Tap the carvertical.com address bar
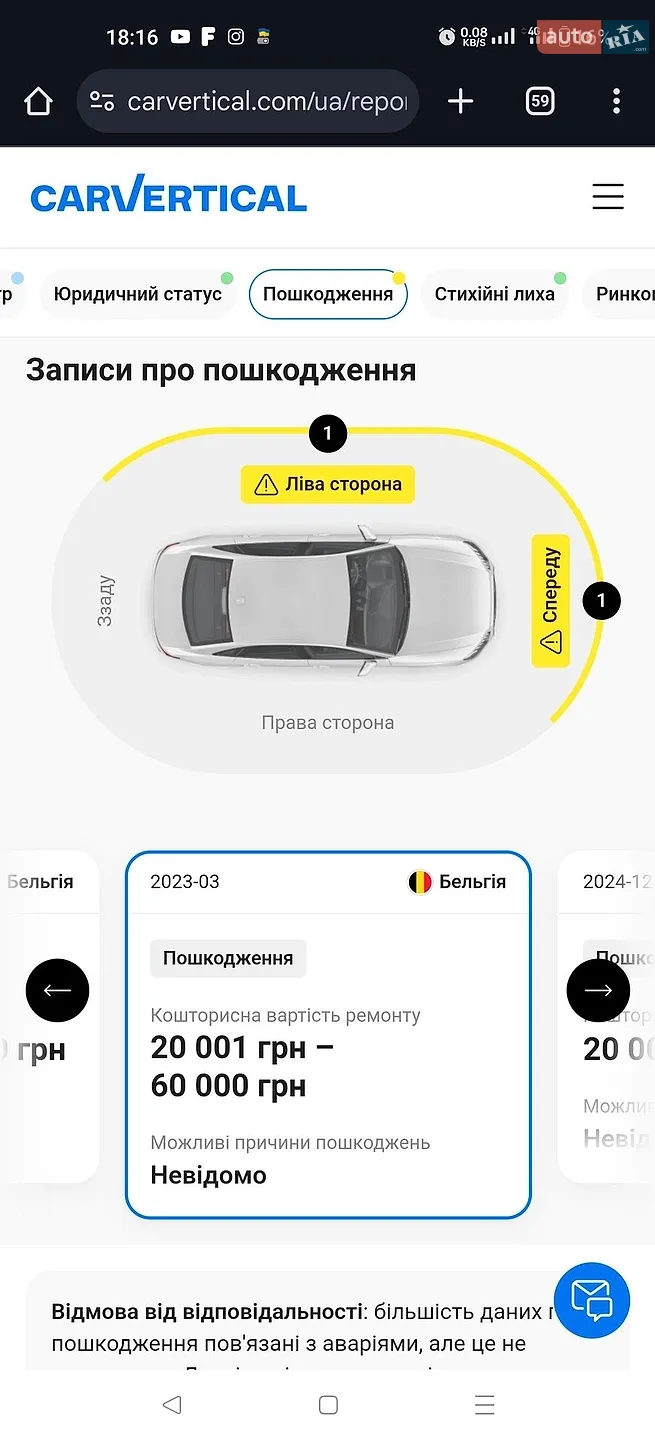The image size is (655, 1440). pos(248,101)
